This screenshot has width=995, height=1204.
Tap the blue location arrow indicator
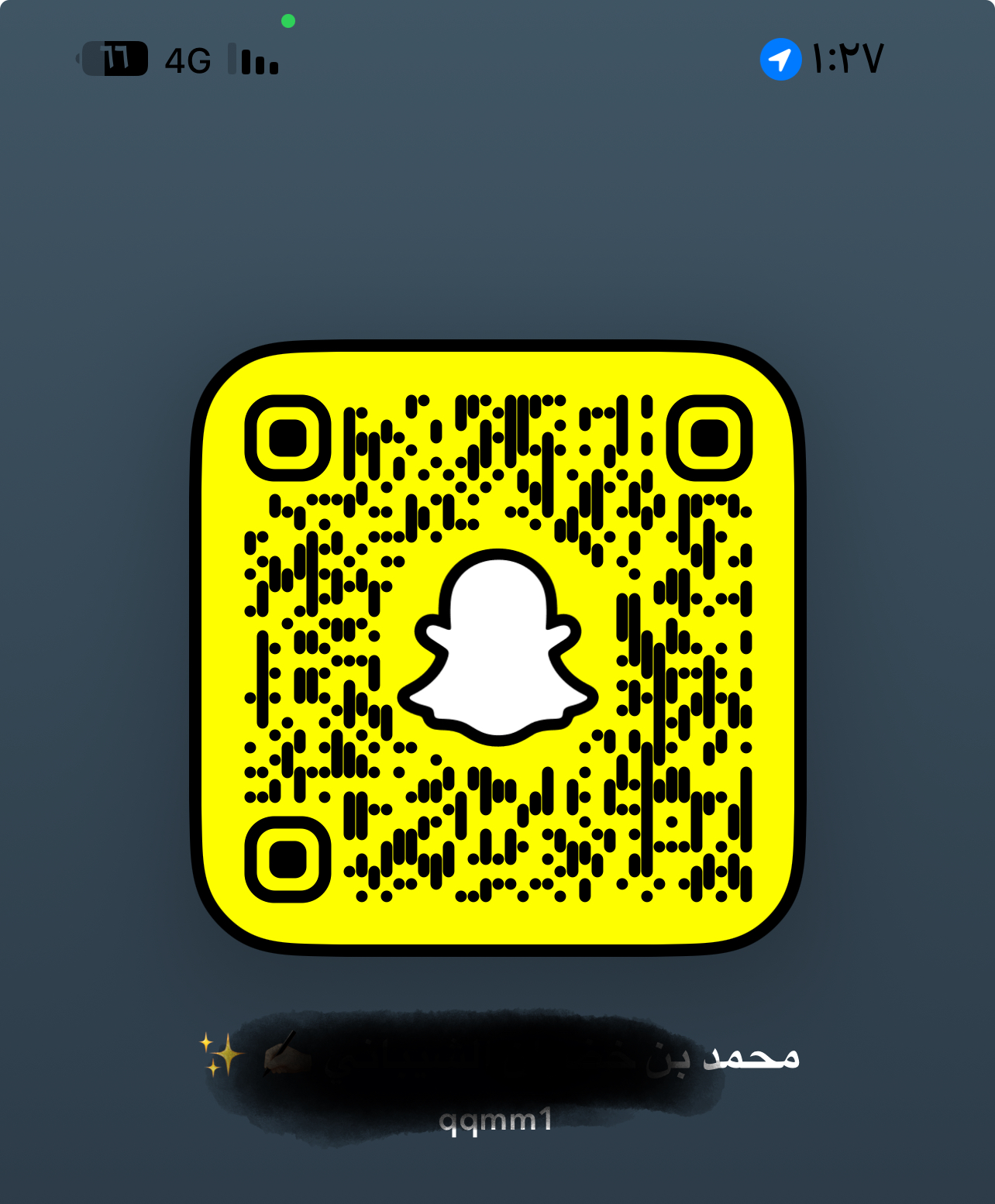point(780,60)
